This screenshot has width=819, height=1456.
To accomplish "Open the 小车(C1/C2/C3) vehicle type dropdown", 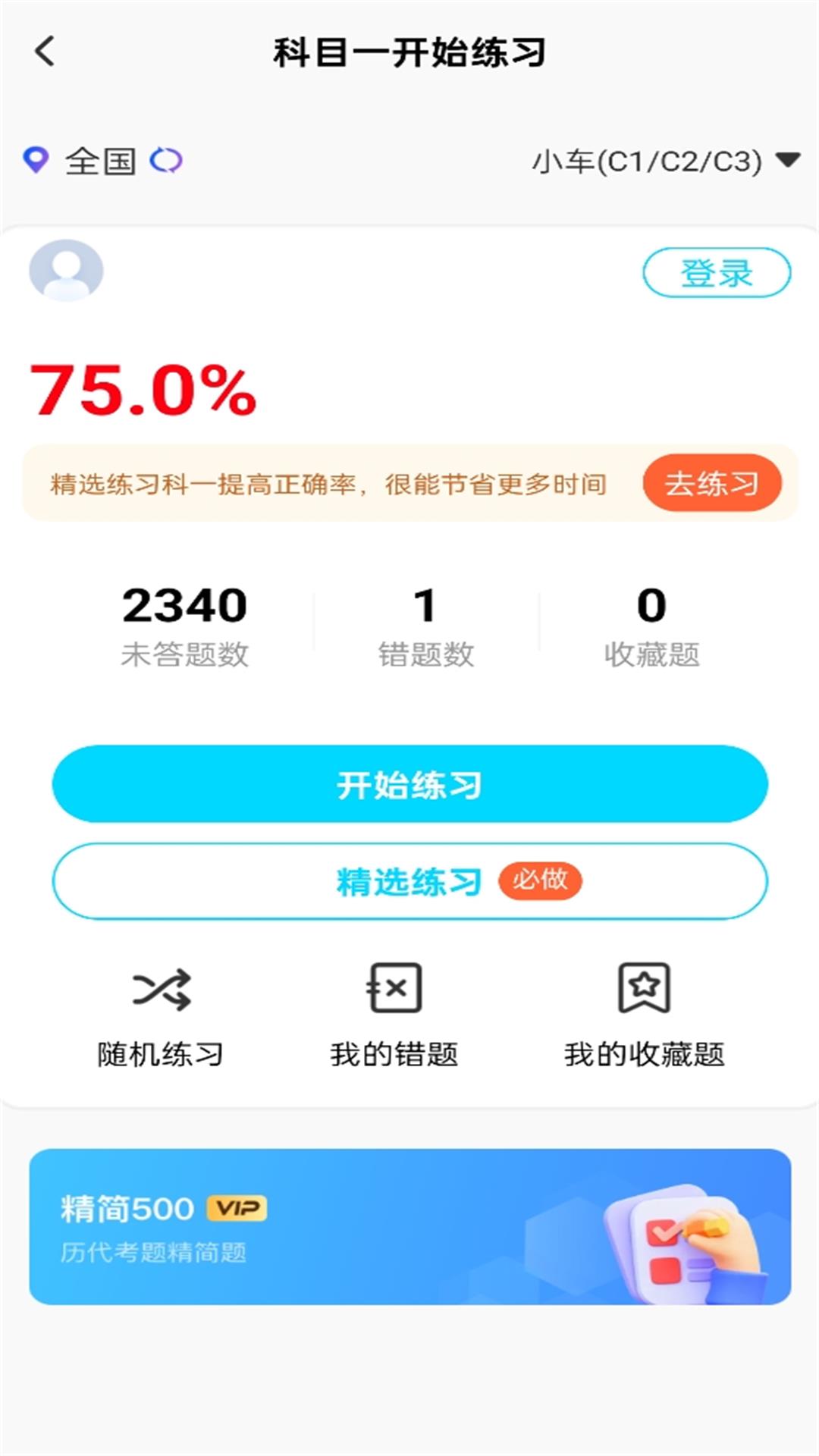I will [x=665, y=161].
